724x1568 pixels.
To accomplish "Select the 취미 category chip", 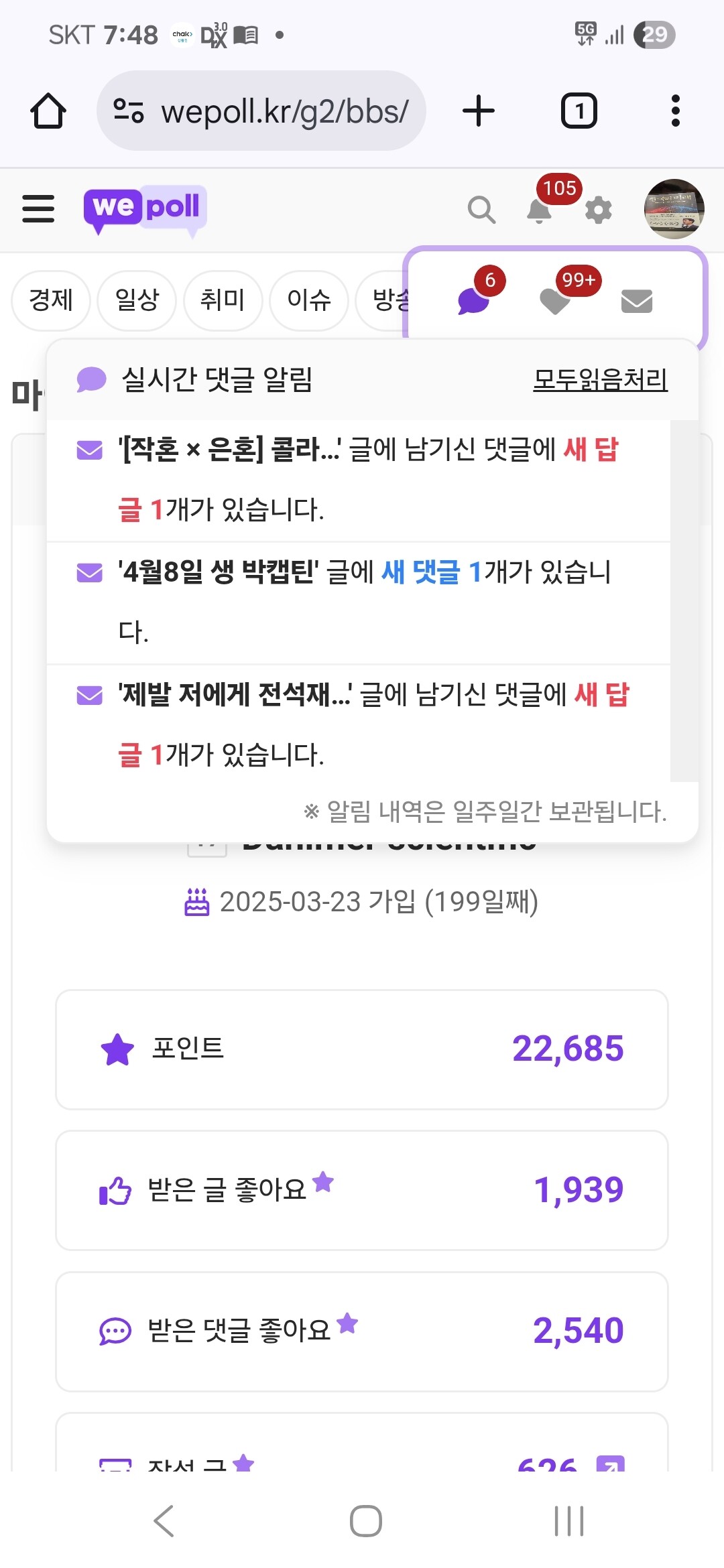I will tap(223, 300).
